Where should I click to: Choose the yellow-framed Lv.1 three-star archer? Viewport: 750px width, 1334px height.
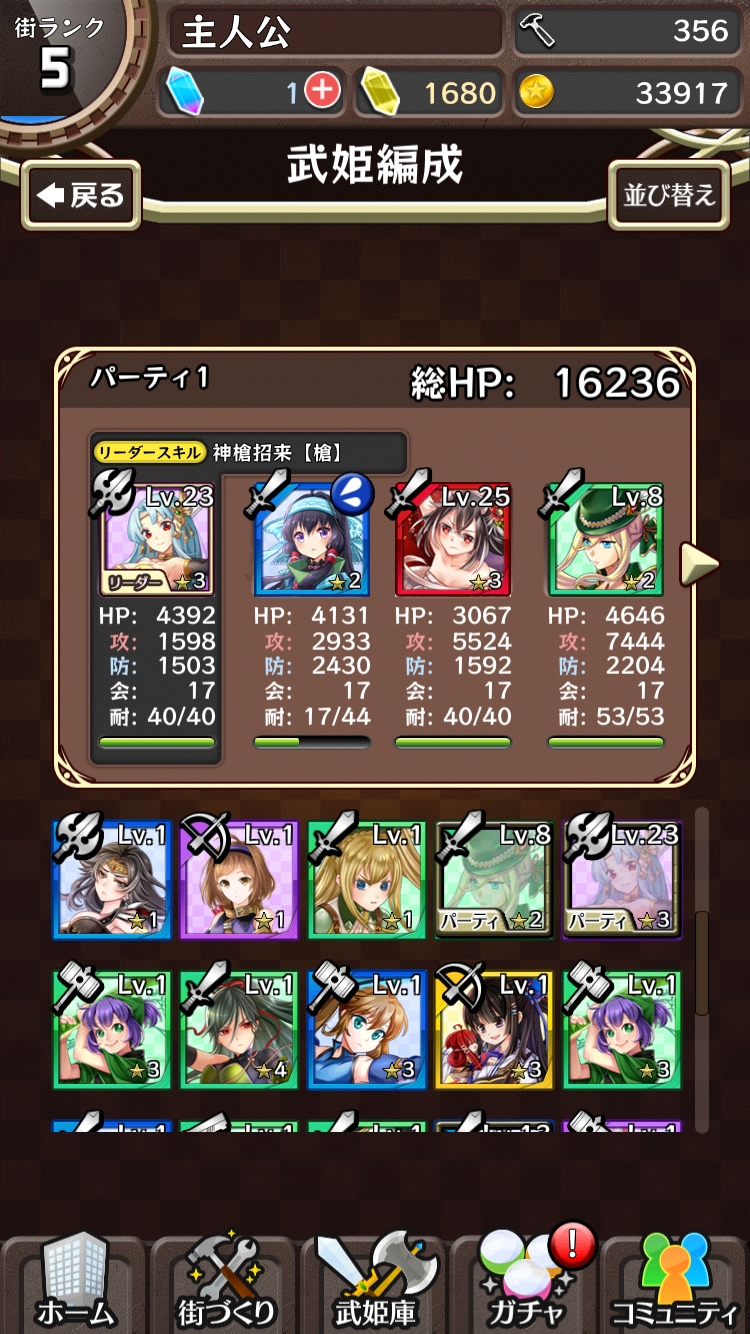pos(495,1030)
